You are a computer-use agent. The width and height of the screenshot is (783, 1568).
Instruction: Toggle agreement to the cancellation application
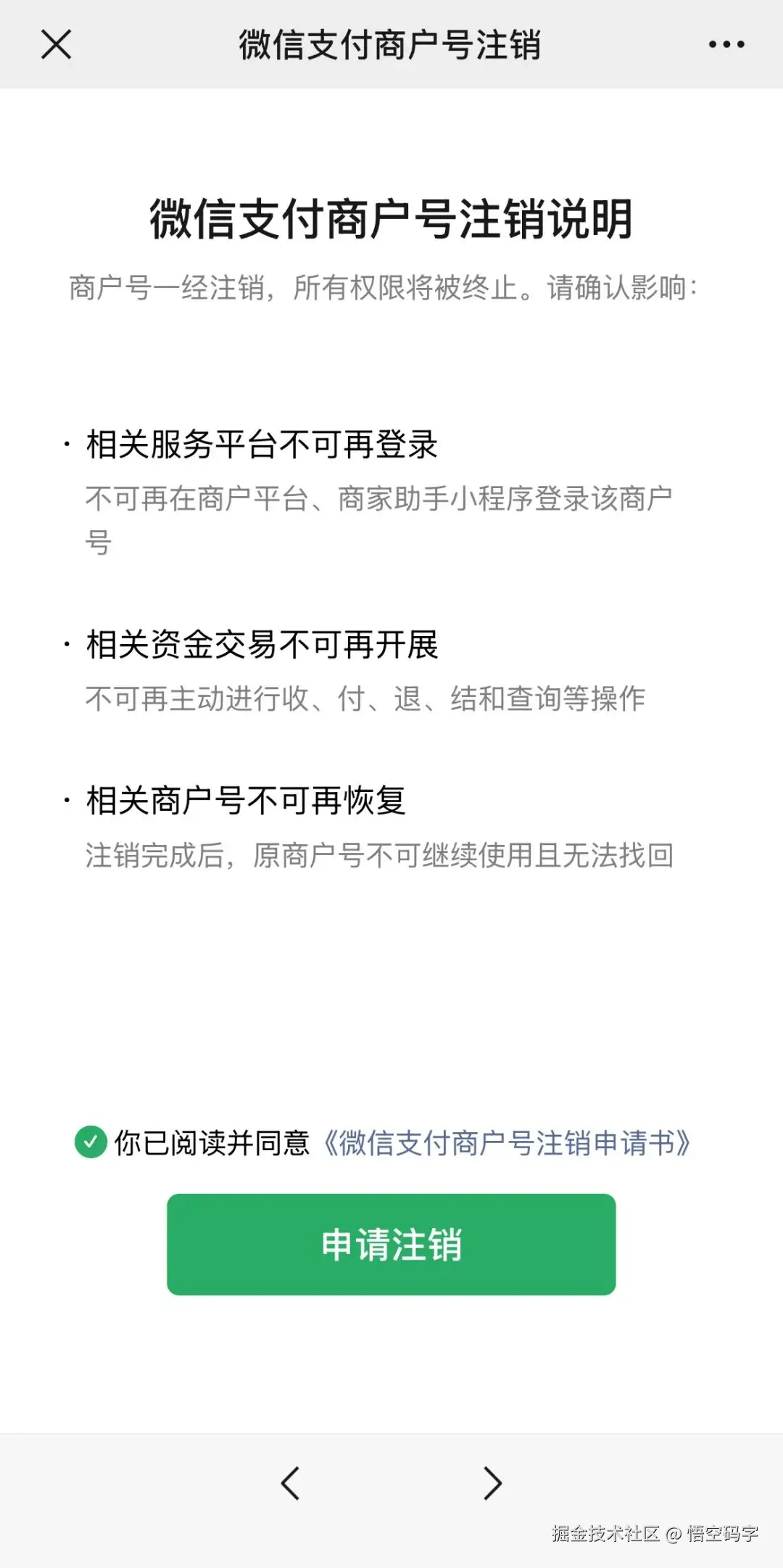pos(89,1139)
